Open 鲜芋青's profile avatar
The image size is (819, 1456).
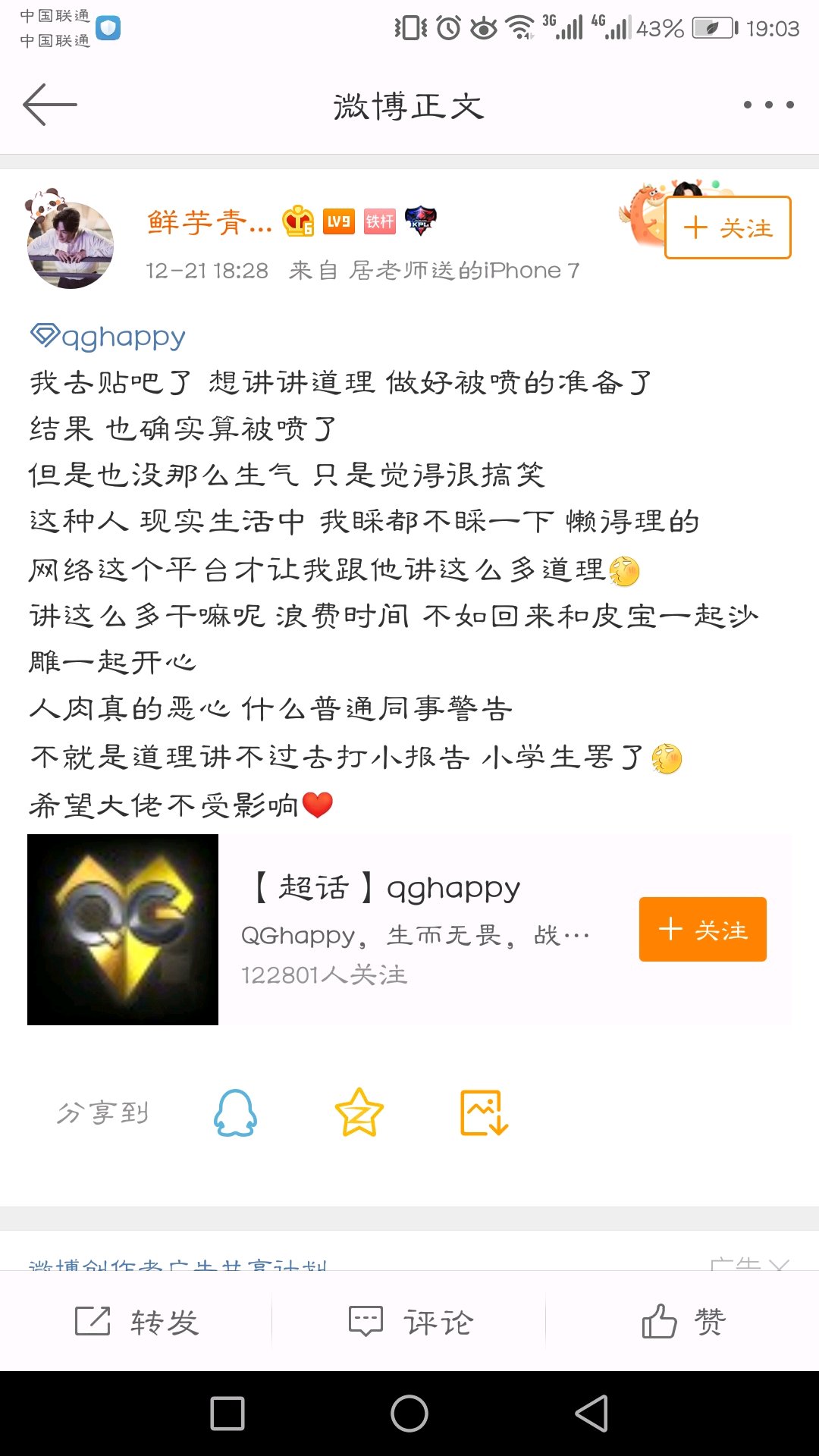tap(70, 244)
